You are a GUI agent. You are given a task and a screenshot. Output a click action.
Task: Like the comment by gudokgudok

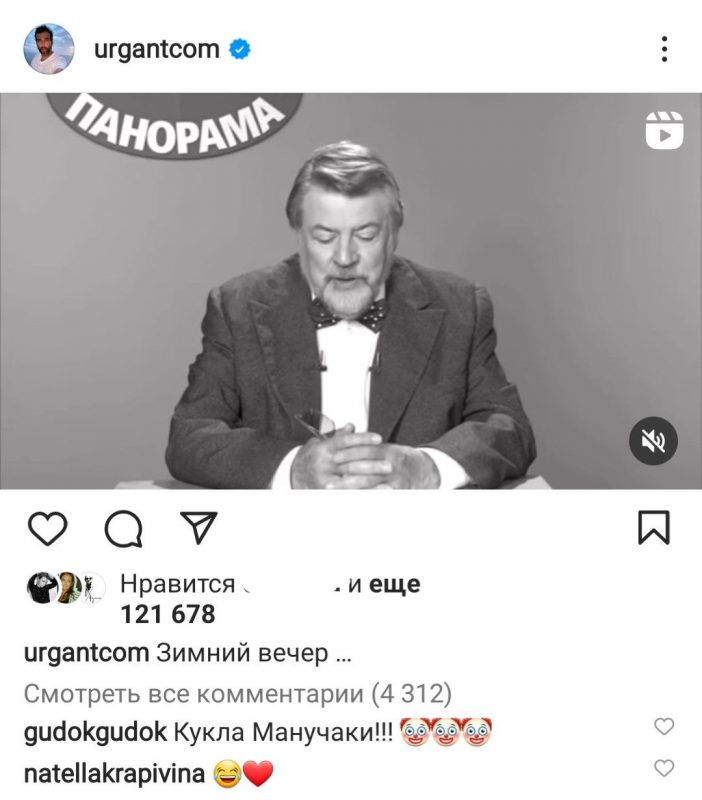663,727
